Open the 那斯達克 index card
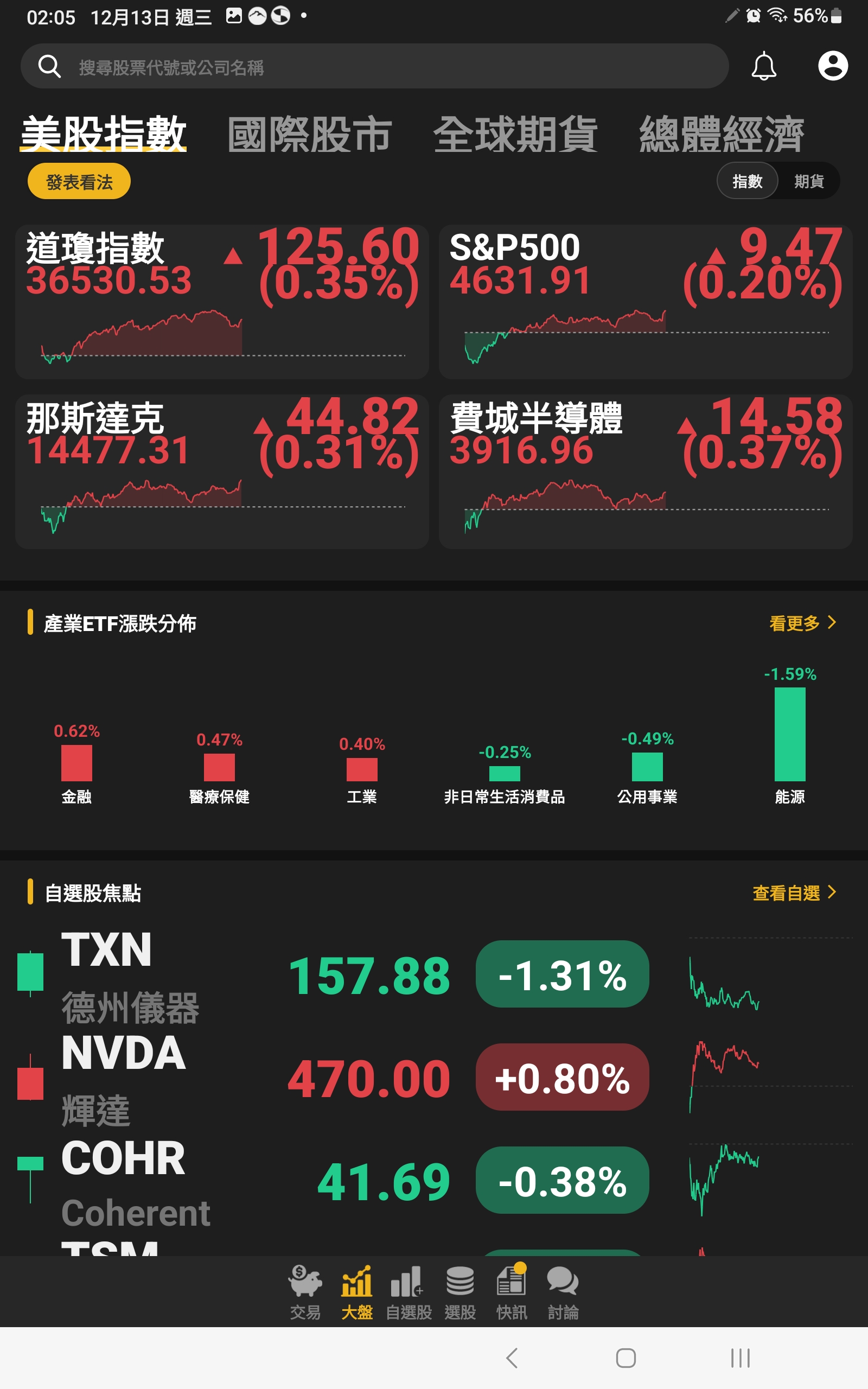 pyautogui.click(x=222, y=471)
